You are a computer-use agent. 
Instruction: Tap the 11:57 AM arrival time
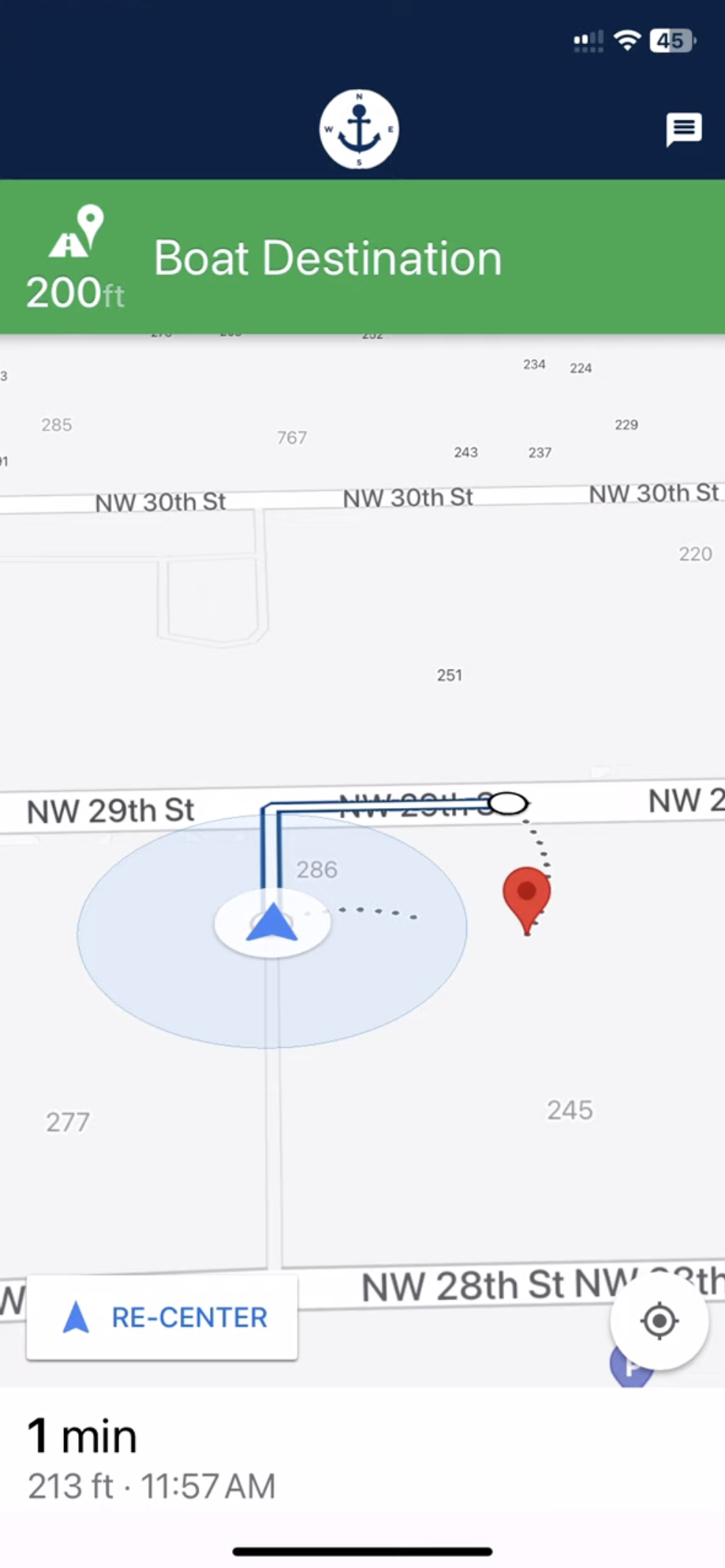pyautogui.click(x=208, y=1486)
